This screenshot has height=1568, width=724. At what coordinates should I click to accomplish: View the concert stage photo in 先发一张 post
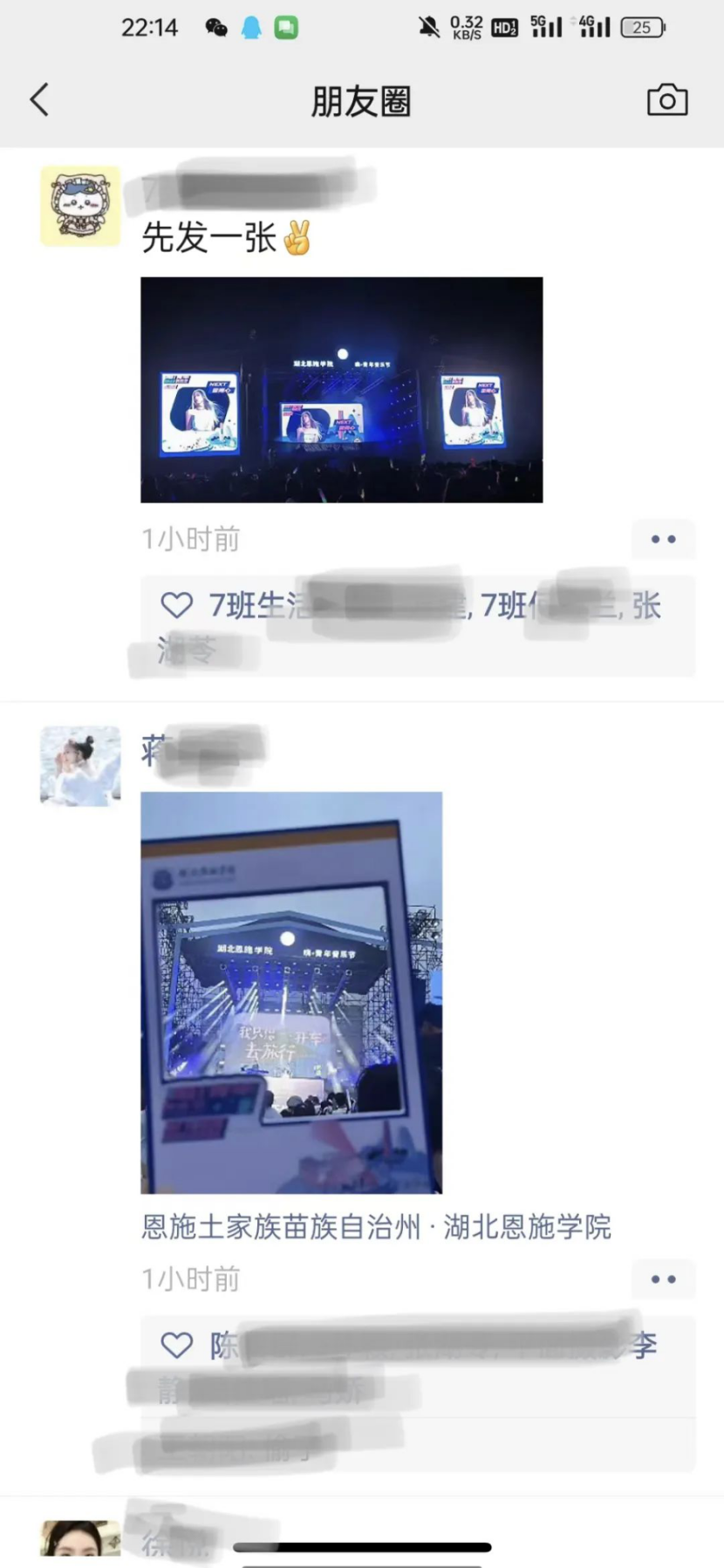[x=341, y=390]
